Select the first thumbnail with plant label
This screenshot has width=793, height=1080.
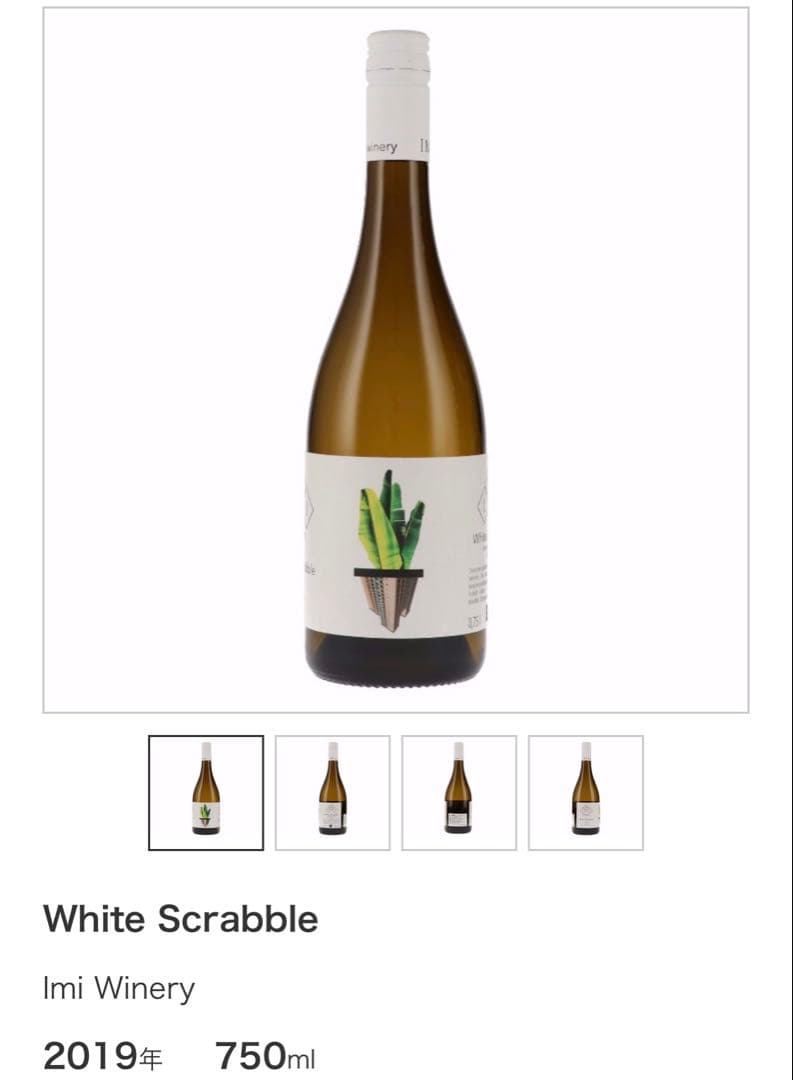coord(206,793)
